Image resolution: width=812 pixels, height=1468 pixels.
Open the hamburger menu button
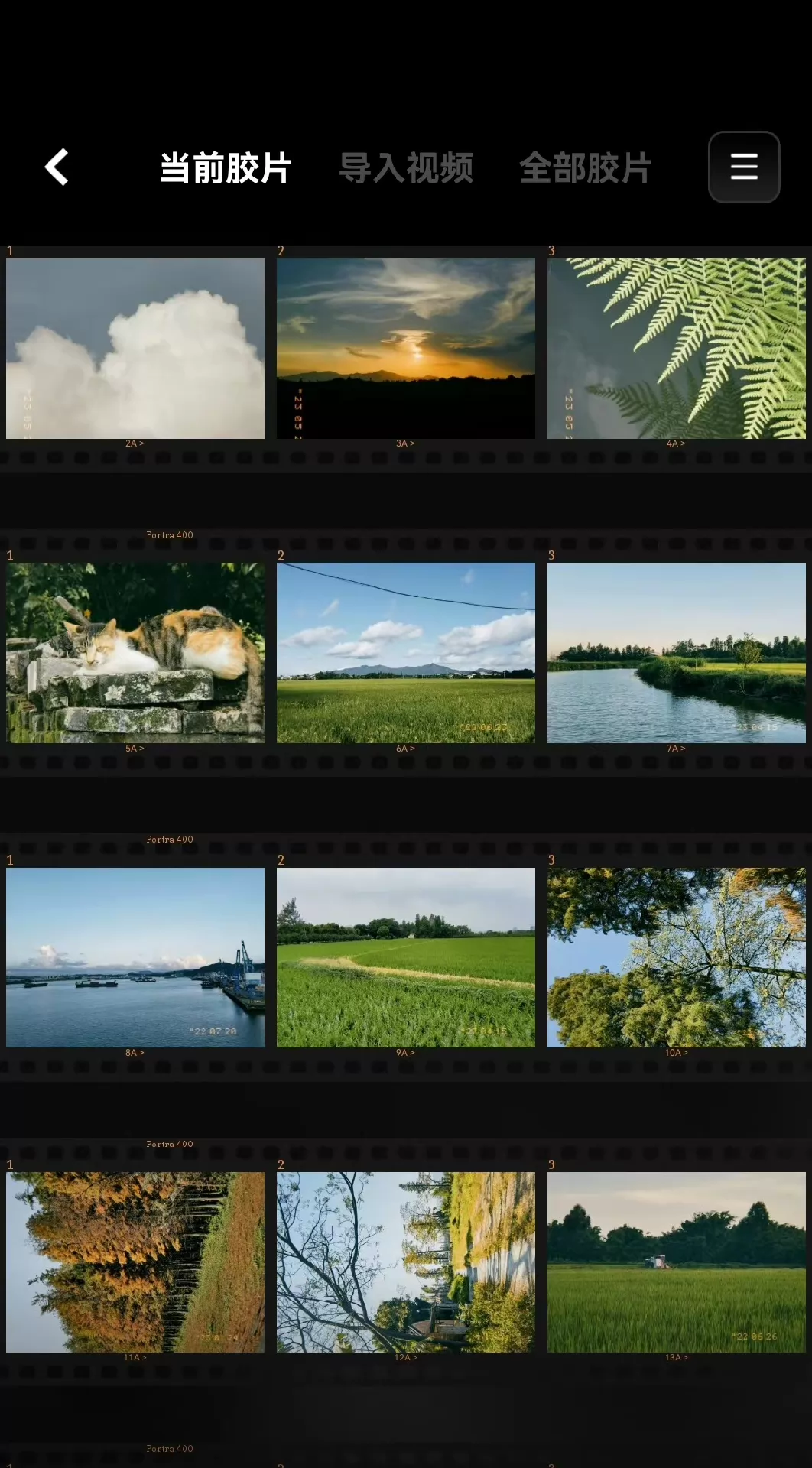[744, 167]
